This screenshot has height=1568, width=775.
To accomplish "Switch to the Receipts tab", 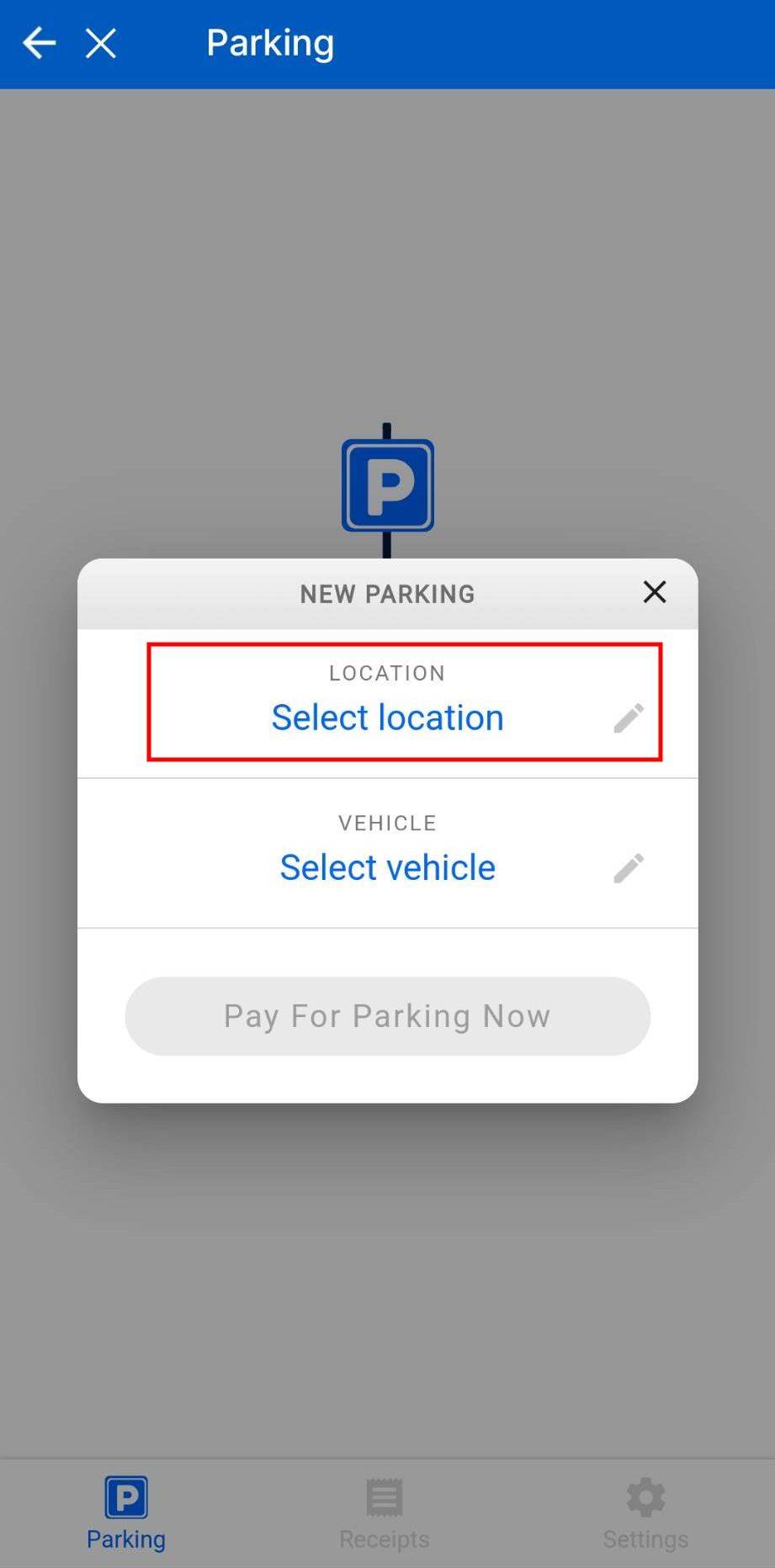I will click(385, 1512).
